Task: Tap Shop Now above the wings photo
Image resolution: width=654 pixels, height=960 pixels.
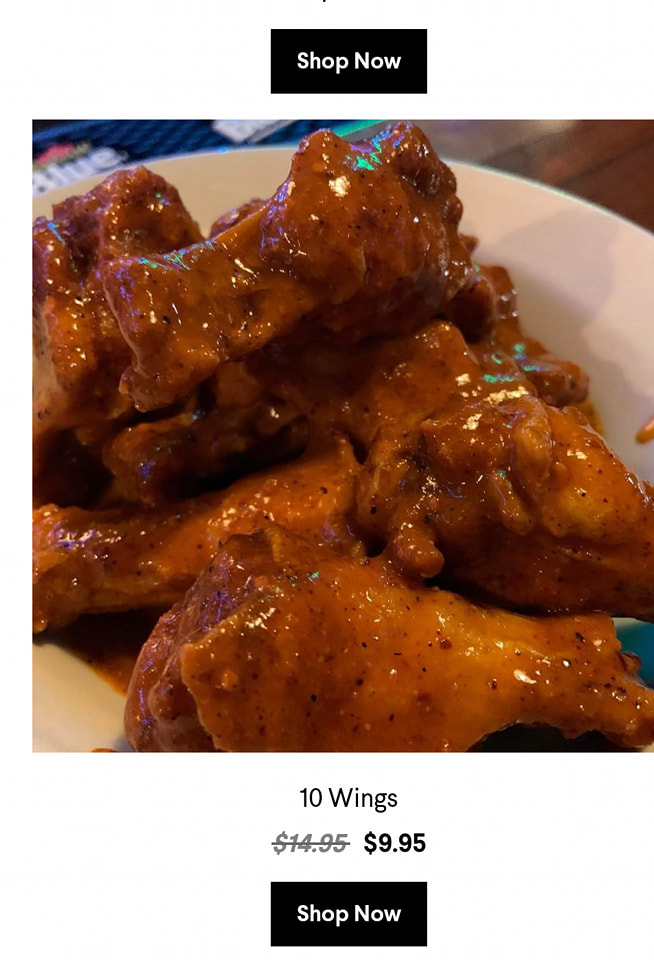Action: [348, 61]
